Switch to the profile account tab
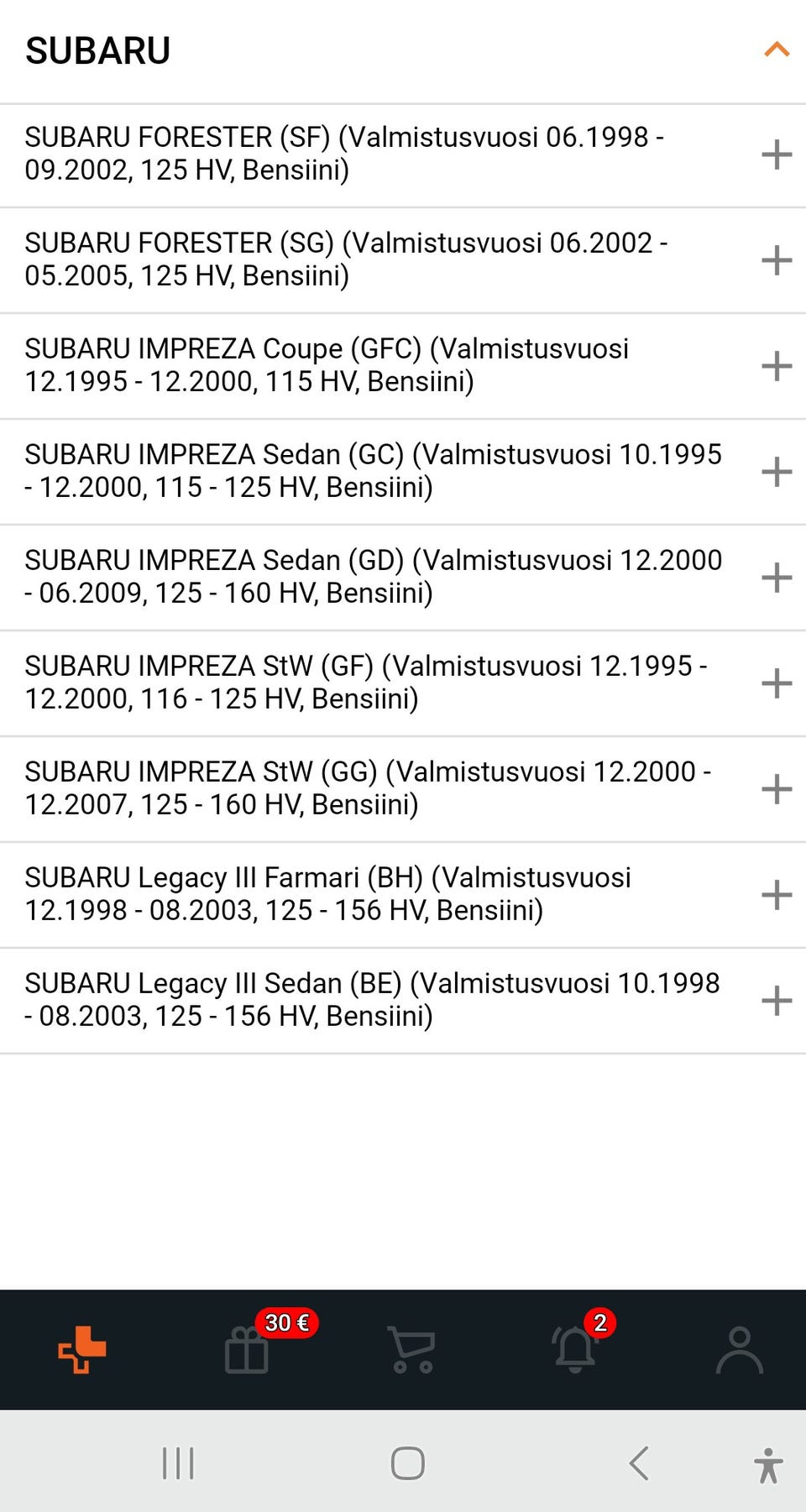 [740, 1349]
